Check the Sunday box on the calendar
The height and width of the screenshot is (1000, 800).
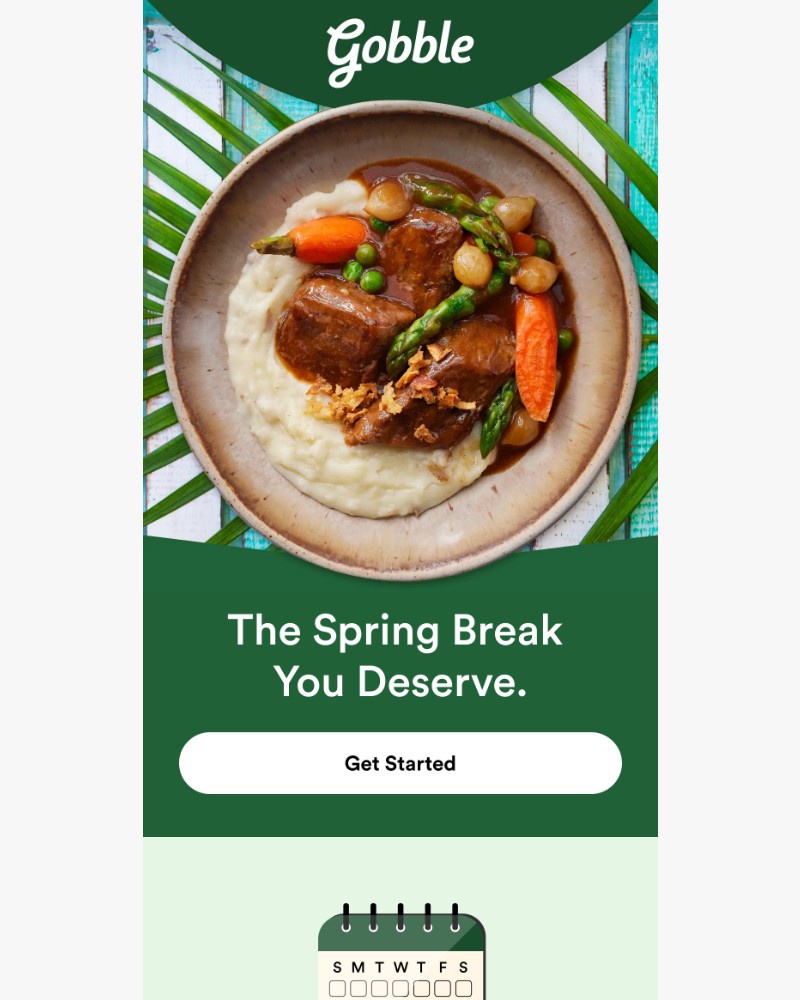[337, 988]
